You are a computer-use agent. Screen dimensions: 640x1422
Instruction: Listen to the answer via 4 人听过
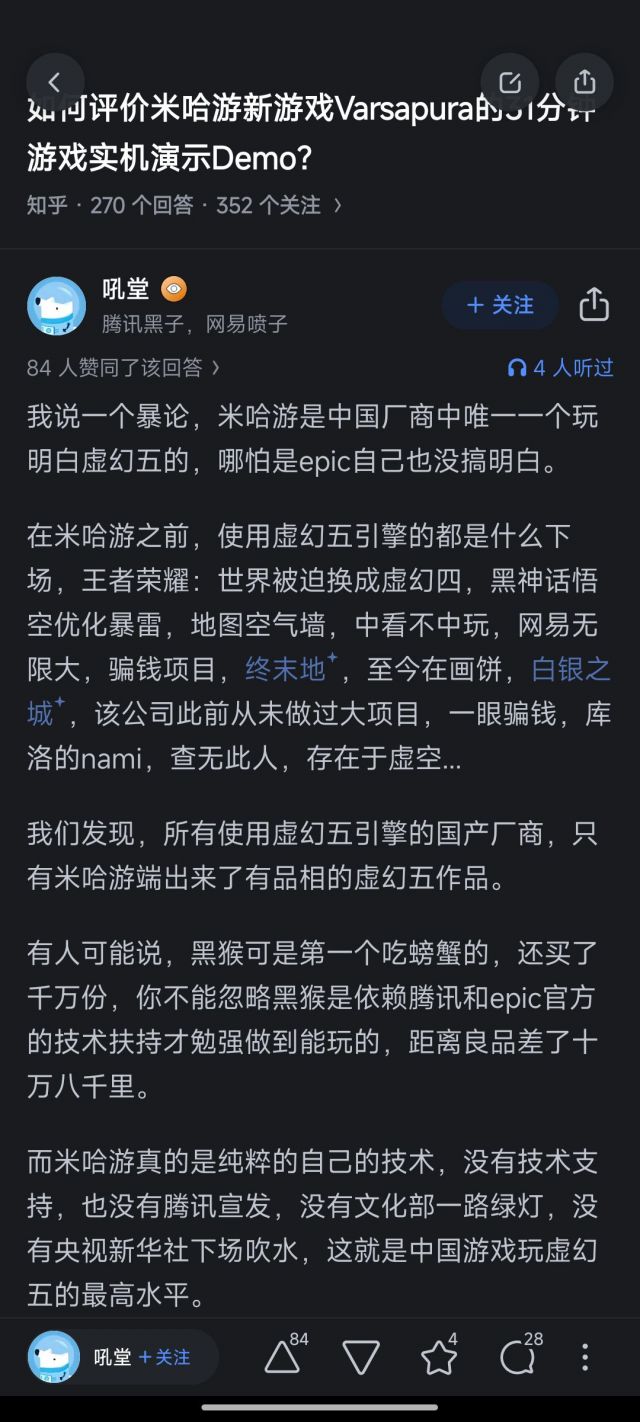[560, 368]
